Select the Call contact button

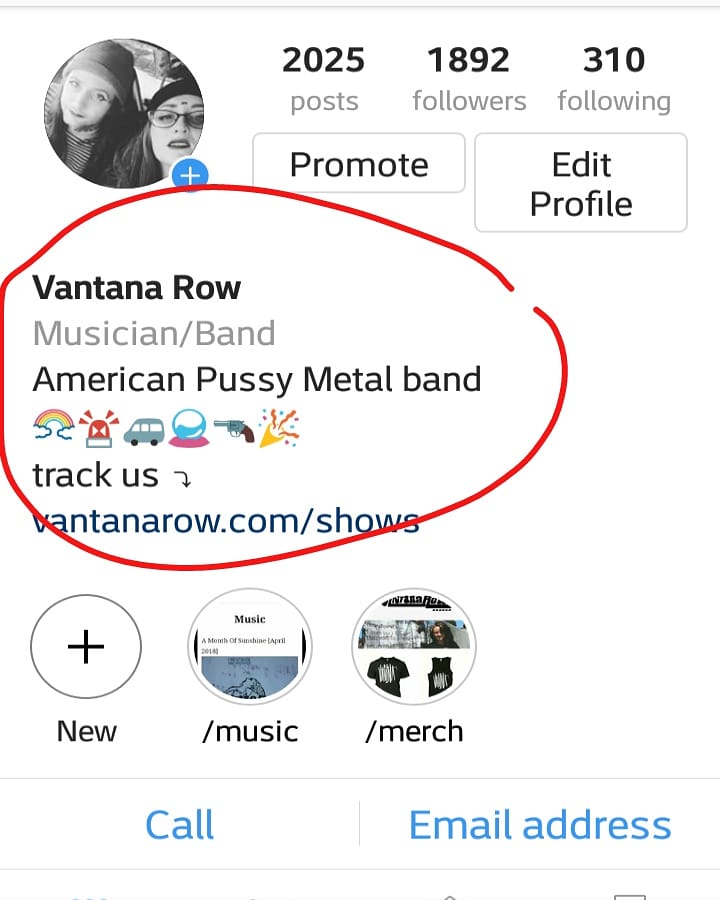(x=180, y=825)
